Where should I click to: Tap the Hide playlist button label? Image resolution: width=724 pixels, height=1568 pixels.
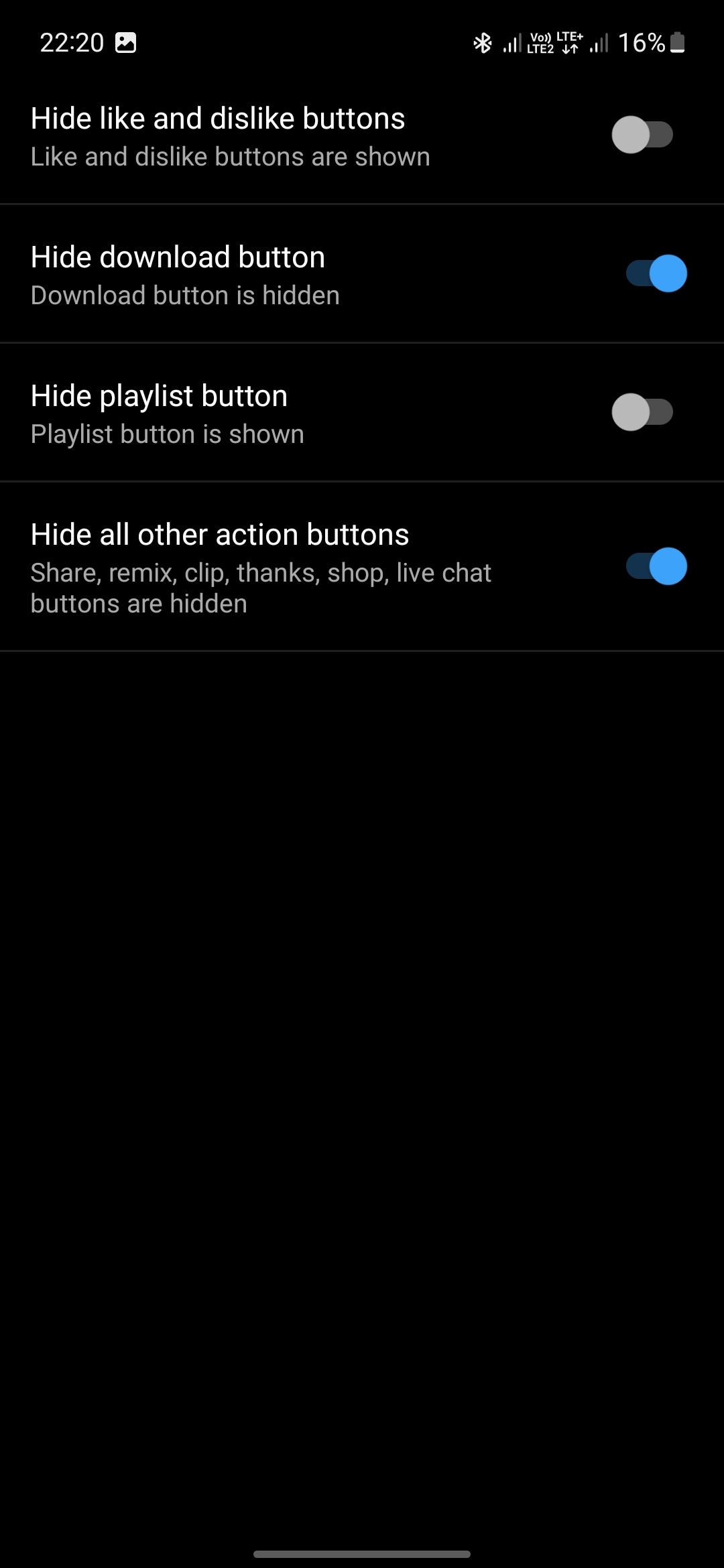tap(159, 395)
